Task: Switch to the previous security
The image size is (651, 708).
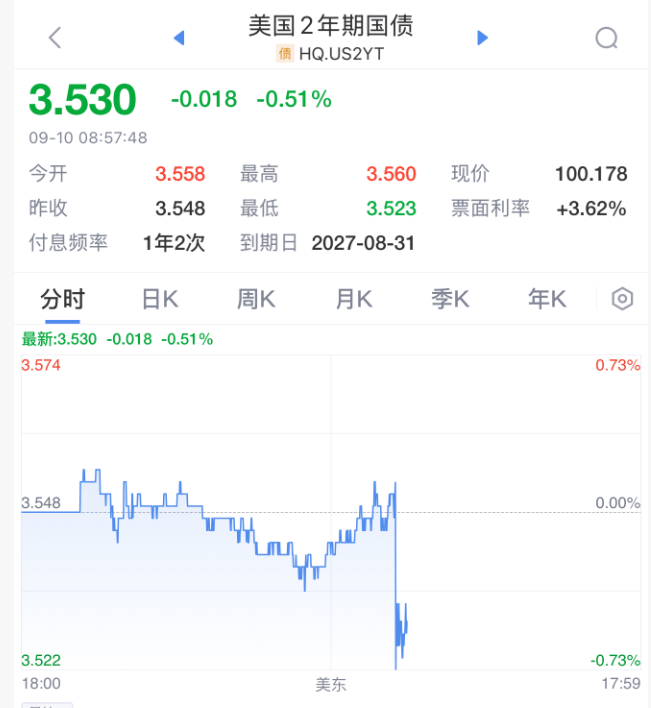Action: tap(179, 38)
